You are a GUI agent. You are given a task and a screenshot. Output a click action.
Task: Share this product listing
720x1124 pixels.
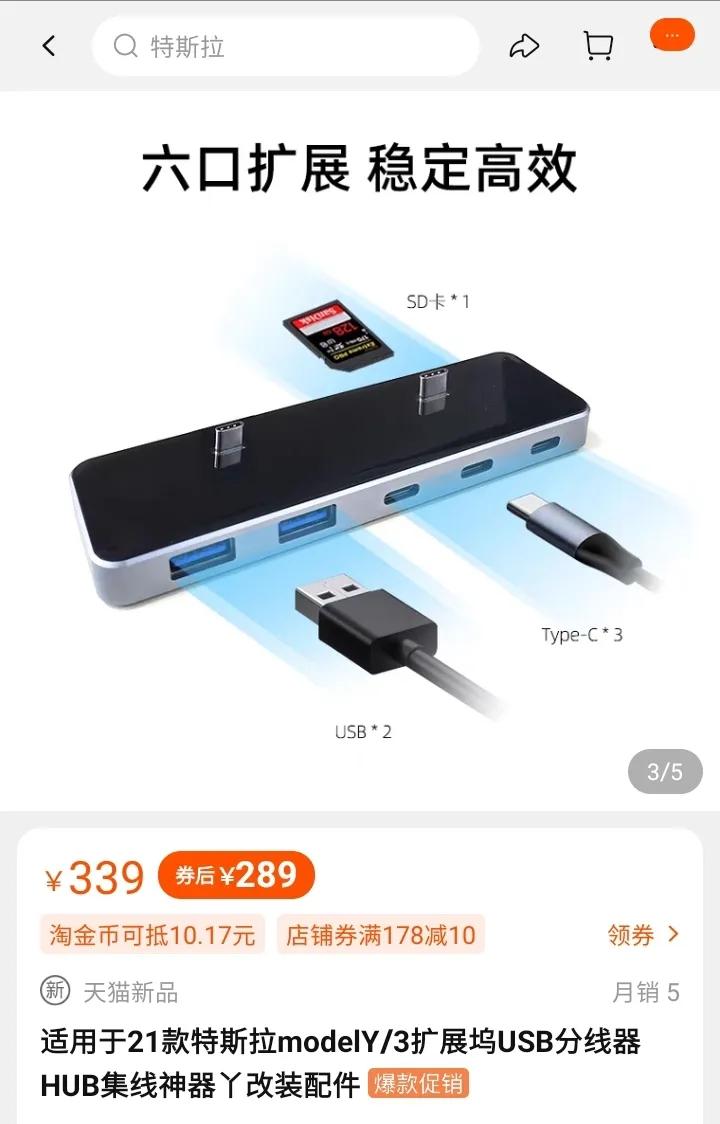click(524, 46)
